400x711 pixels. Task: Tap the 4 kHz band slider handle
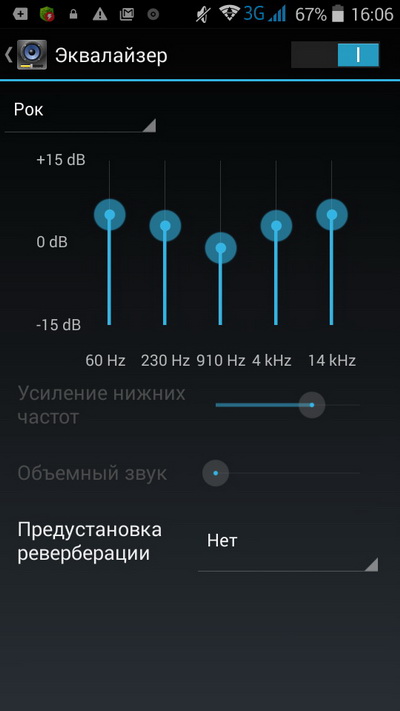[x=276, y=225]
